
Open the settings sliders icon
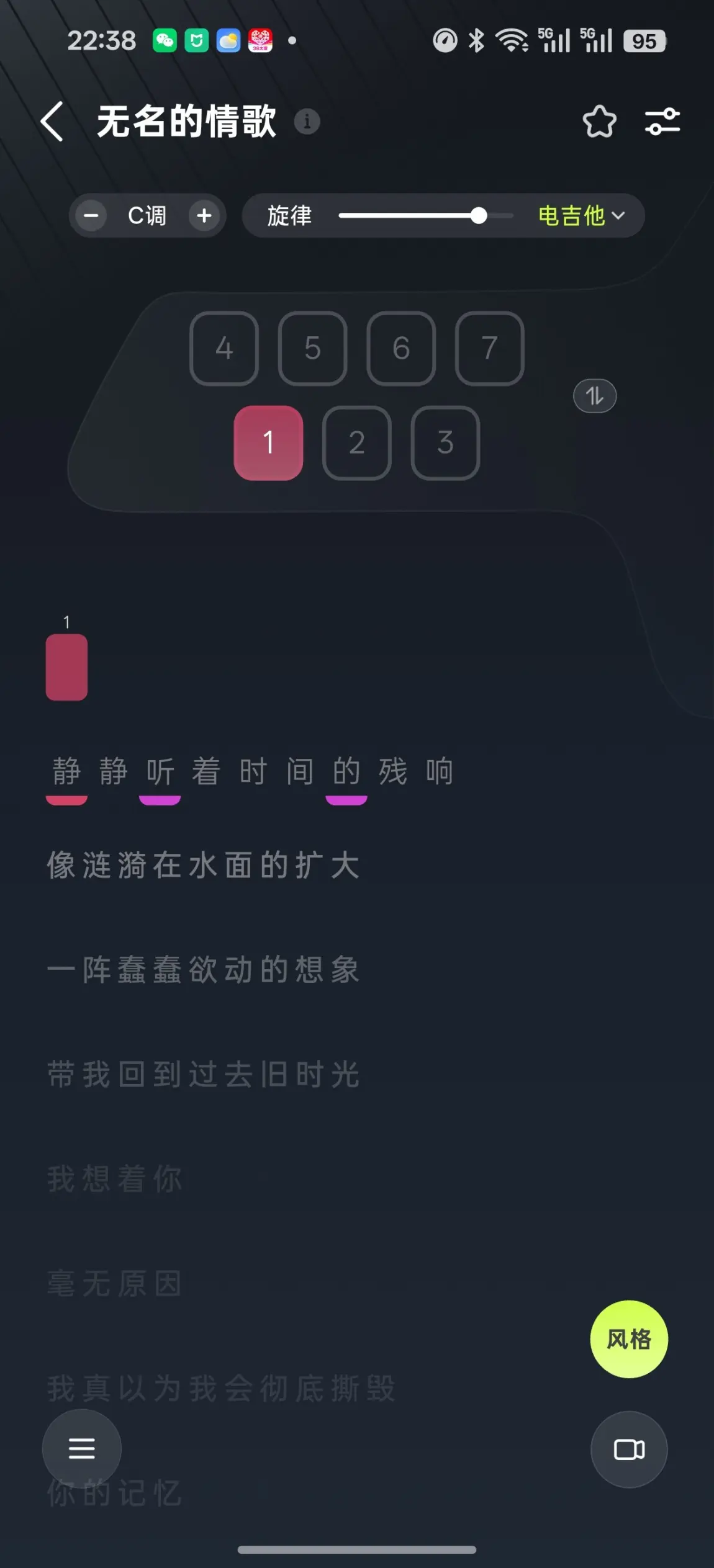662,122
